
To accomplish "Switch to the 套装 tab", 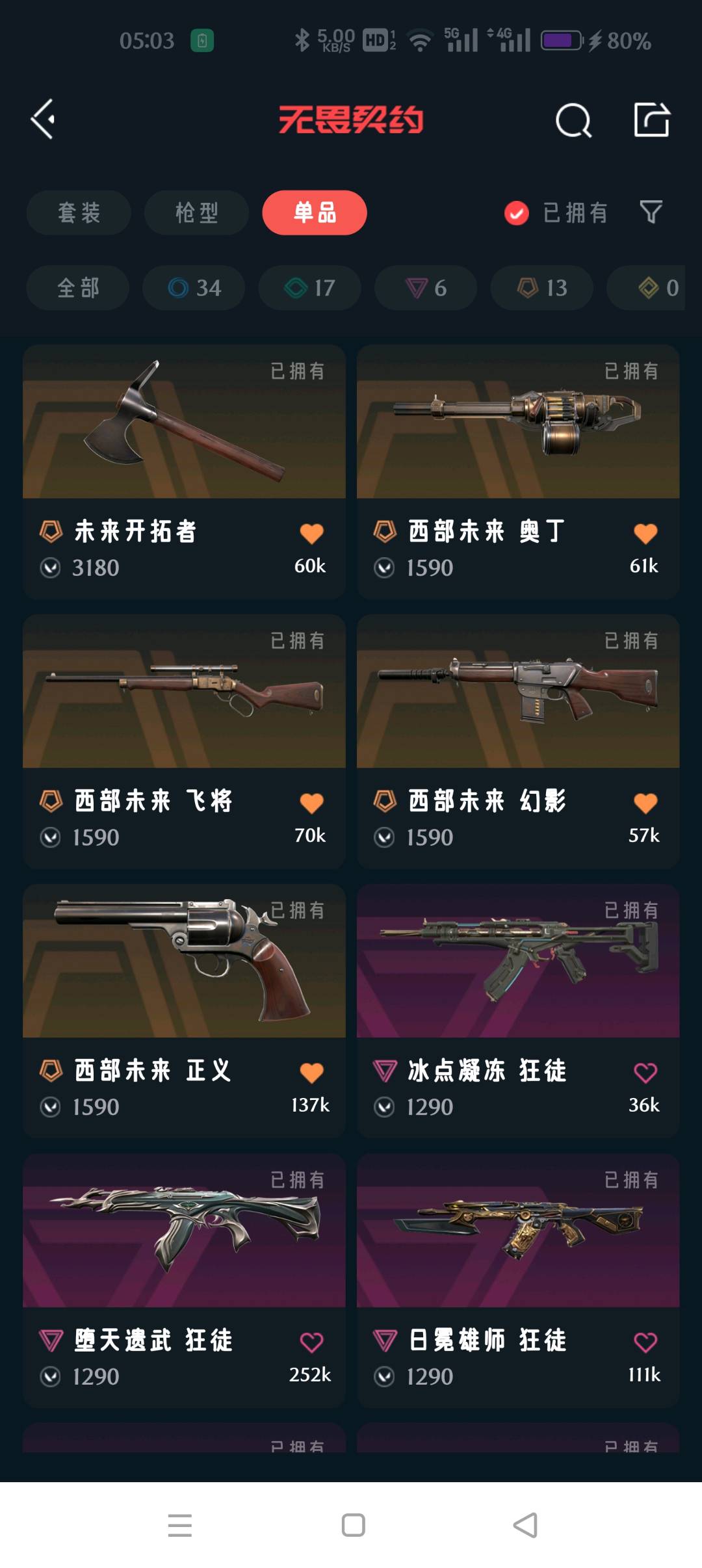I will 79,213.
